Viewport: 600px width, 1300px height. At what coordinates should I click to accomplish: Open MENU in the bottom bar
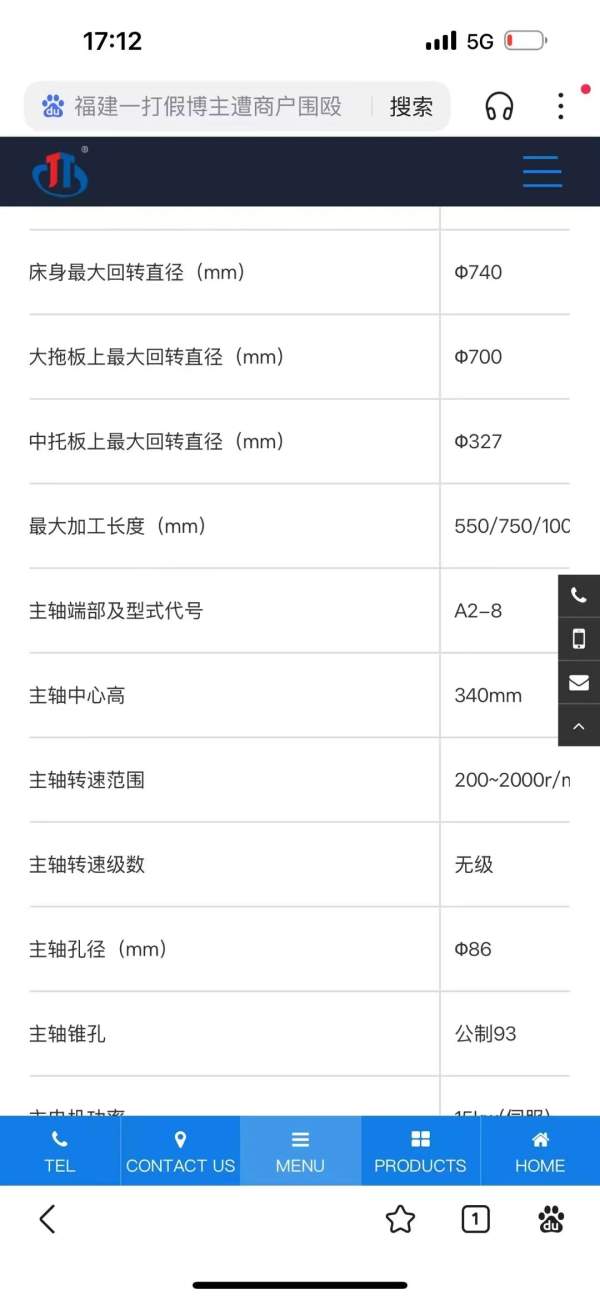point(300,1151)
